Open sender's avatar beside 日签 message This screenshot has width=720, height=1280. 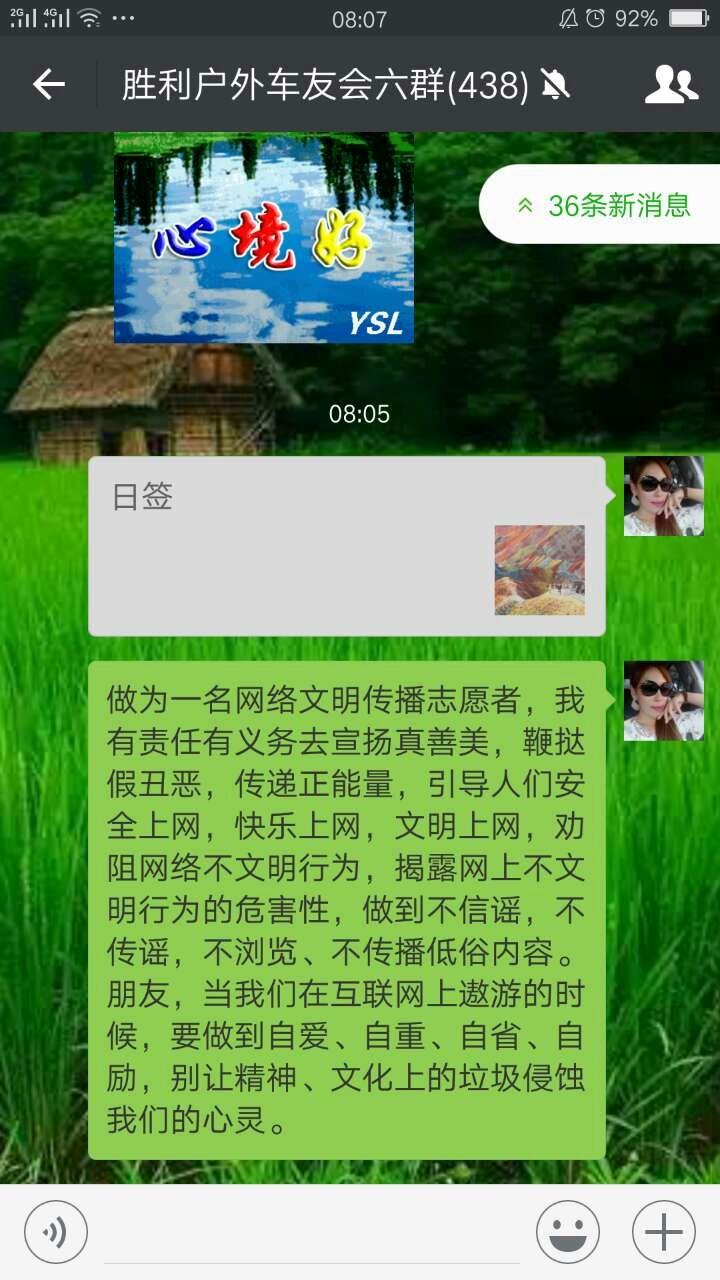click(x=664, y=496)
